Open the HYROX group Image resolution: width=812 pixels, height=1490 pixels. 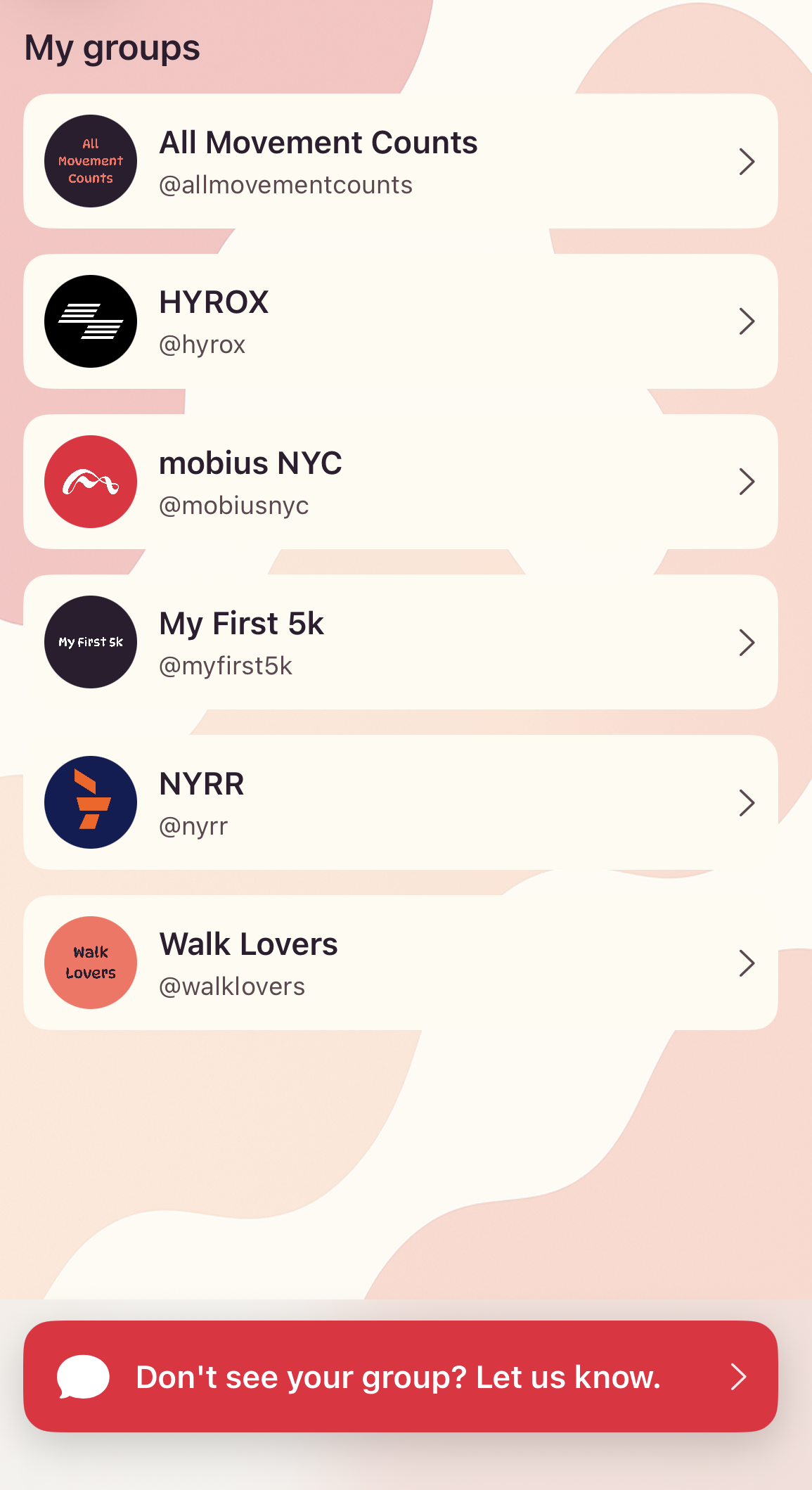tap(400, 321)
